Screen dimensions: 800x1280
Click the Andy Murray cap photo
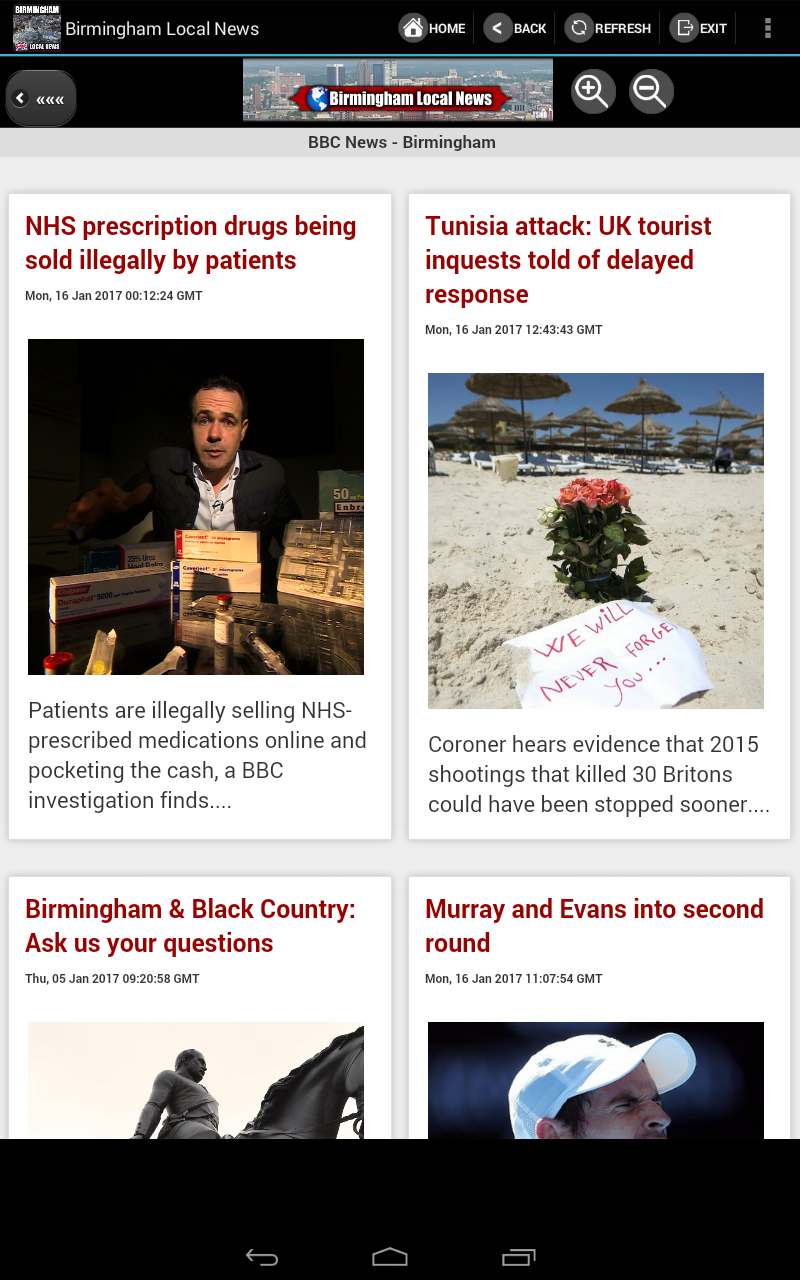click(595, 1080)
